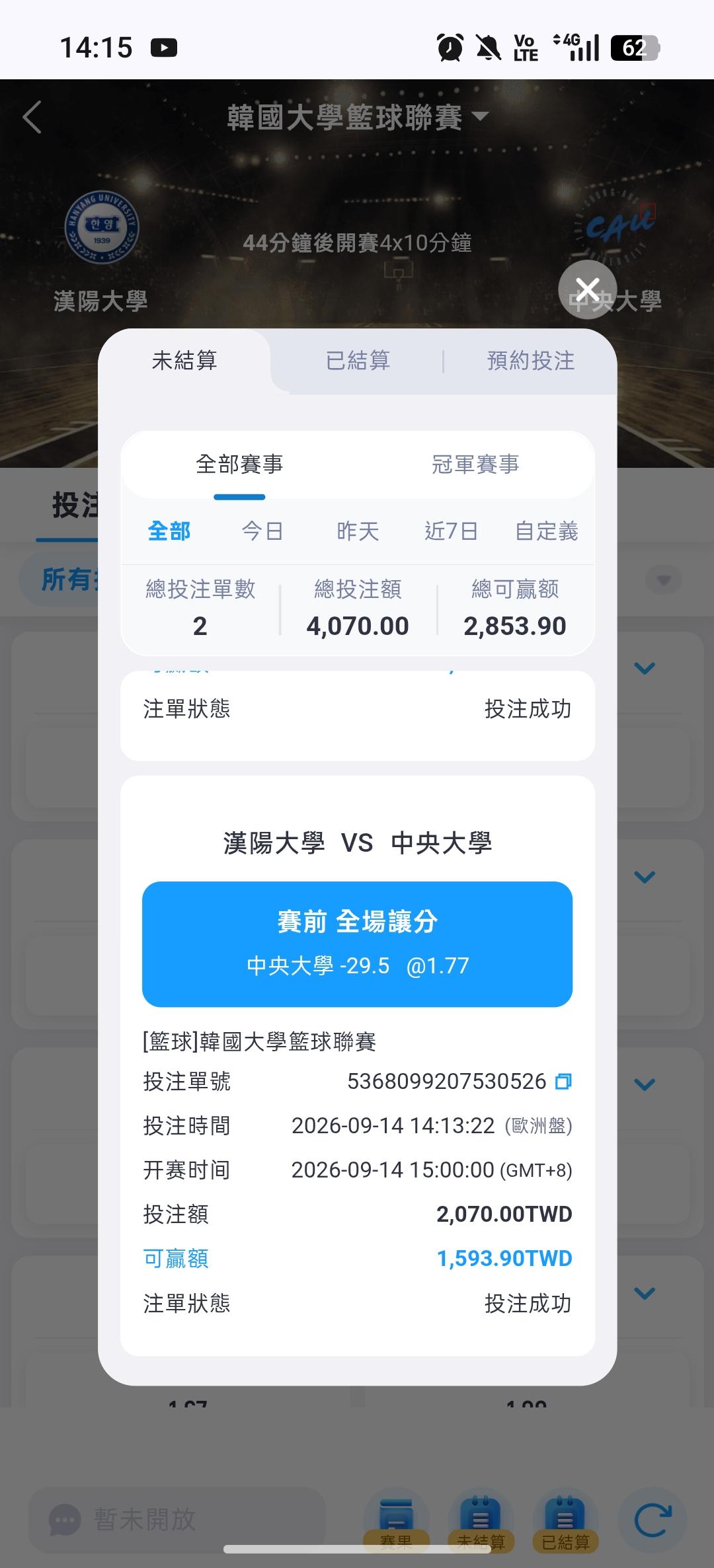The image size is (714, 1568).
Task: Open the 韓國大學籃球聯賽 league dropdown
Action: coord(358,117)
